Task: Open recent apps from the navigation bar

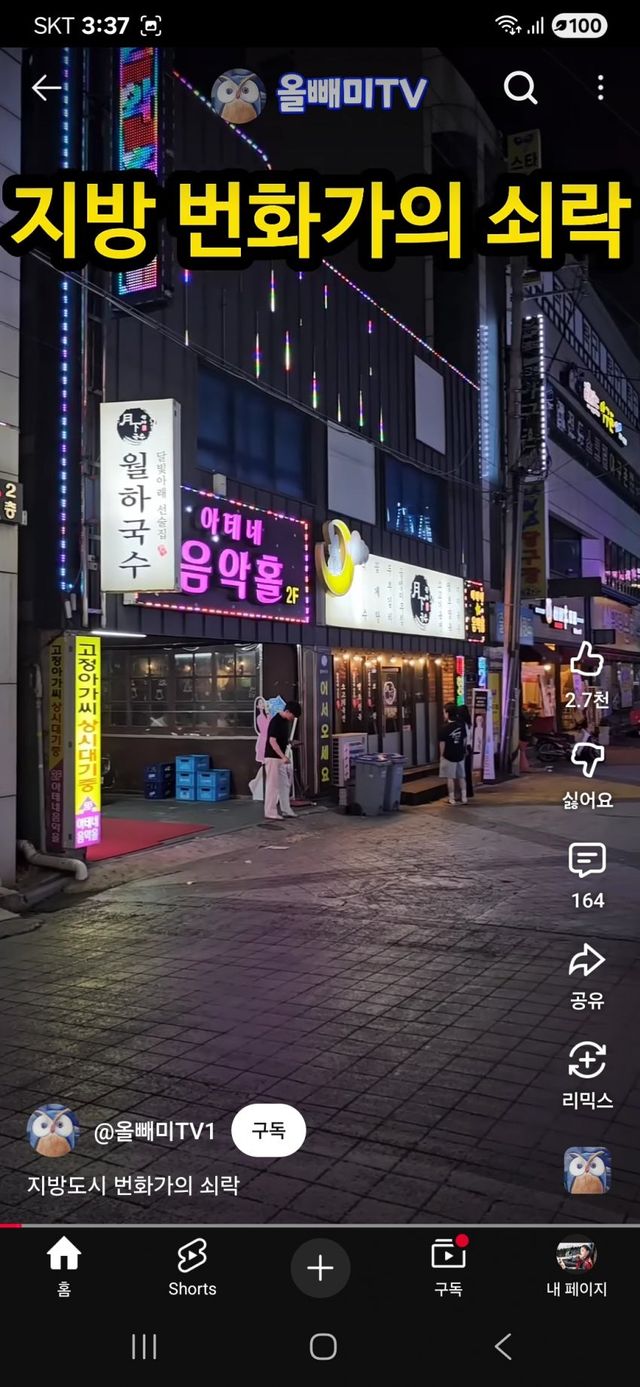Action: [144, 1347]
